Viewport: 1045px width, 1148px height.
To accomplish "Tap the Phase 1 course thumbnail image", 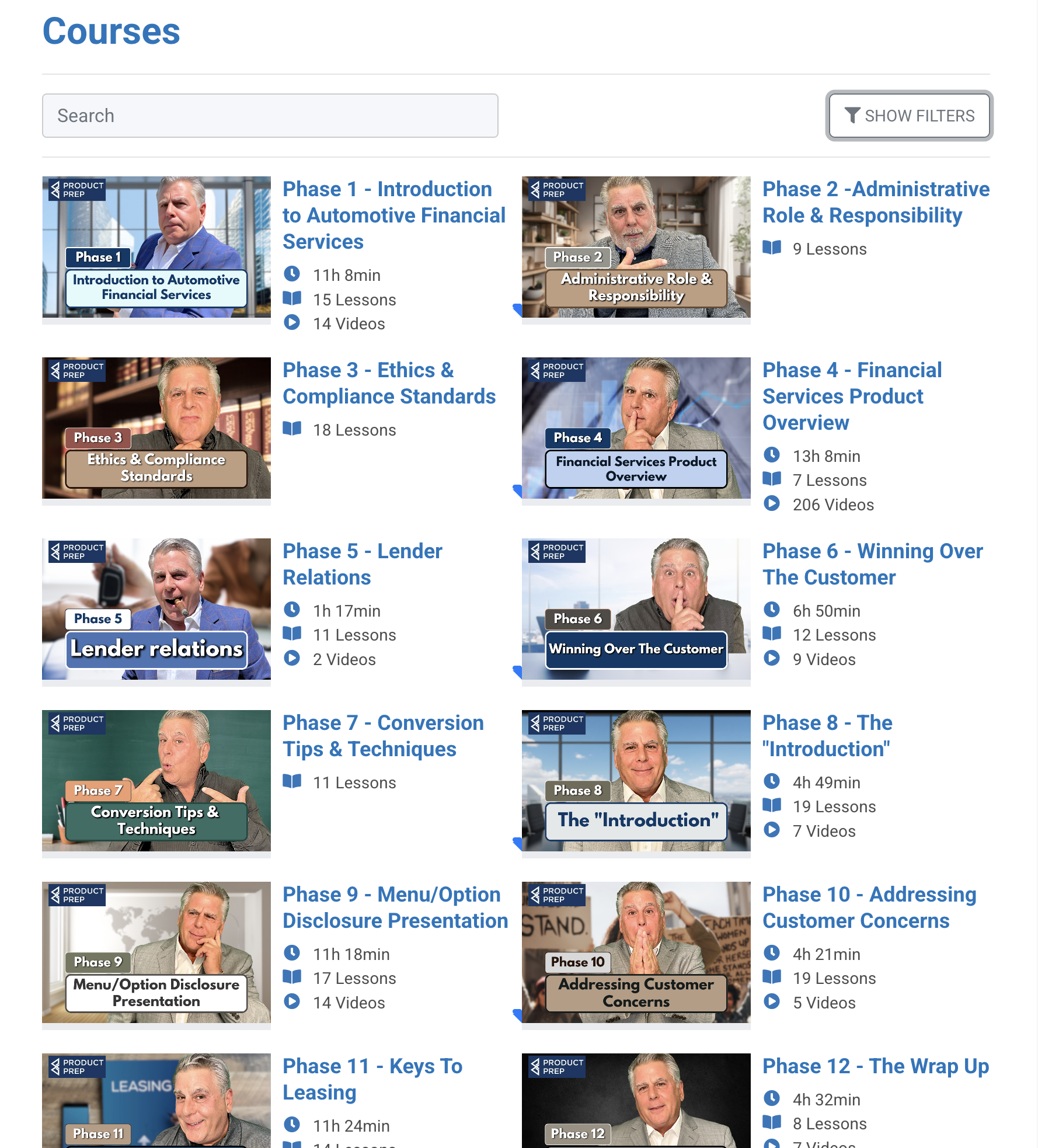I will pyautogui.click(x=156, y=247).
